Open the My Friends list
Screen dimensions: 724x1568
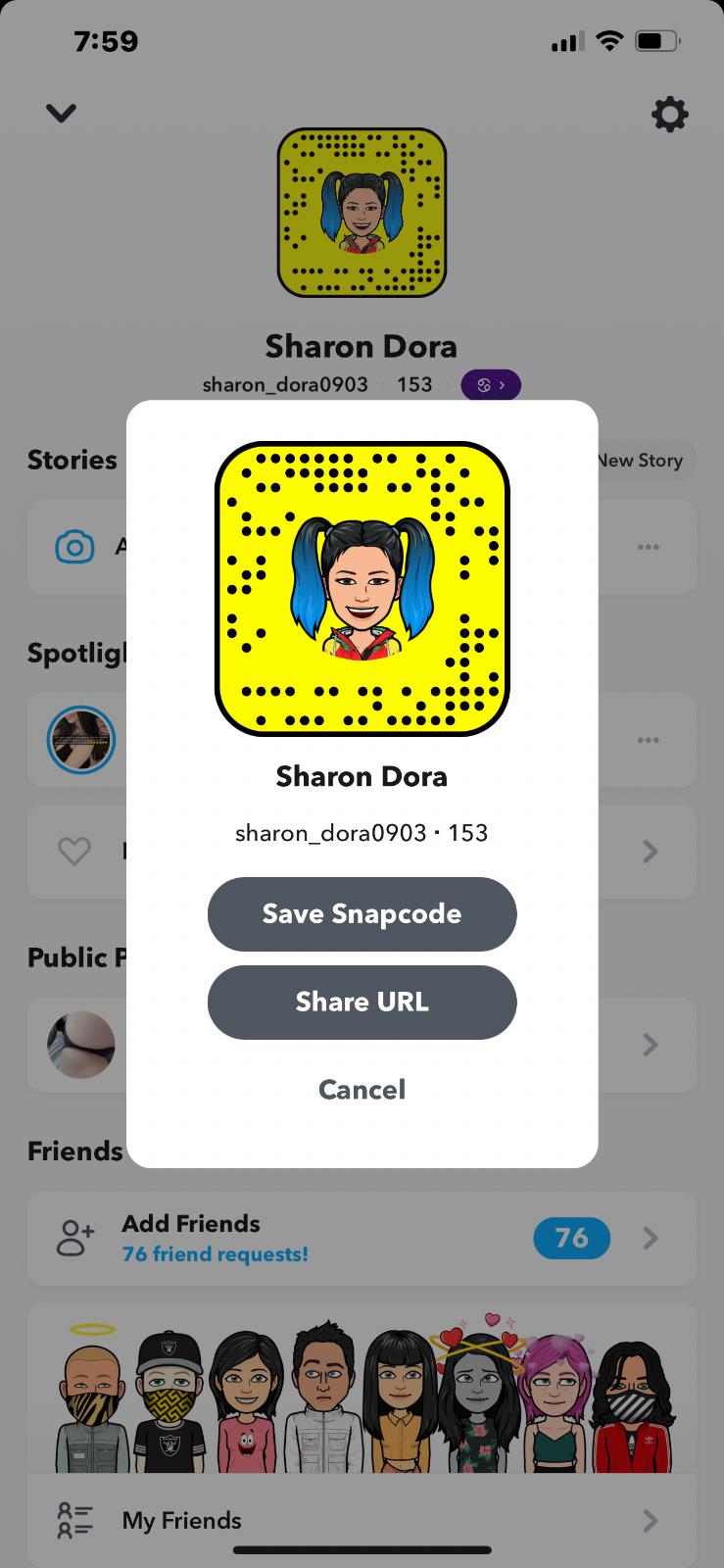click(x=361, y=1520)
